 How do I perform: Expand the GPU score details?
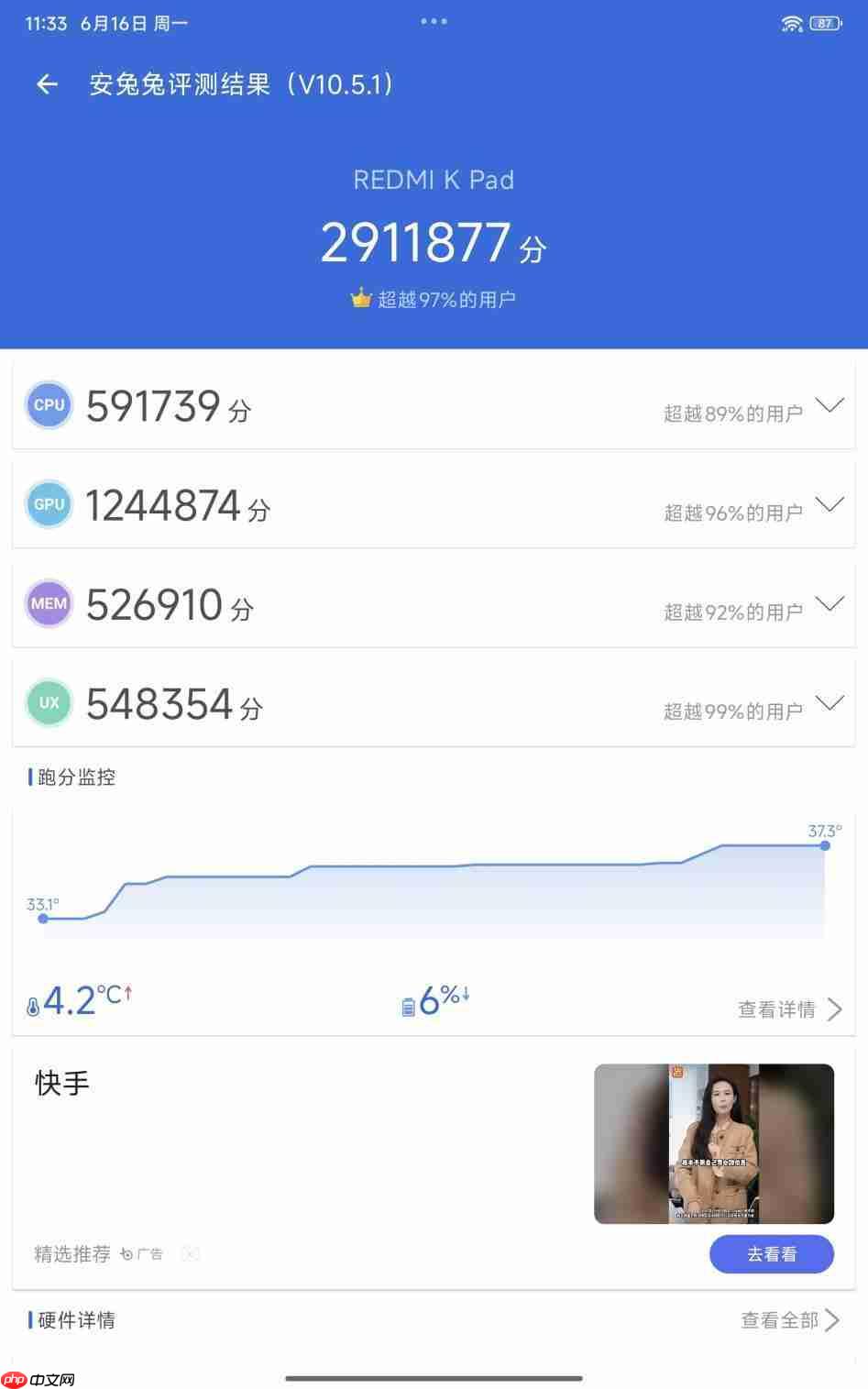tap(830, 503)
